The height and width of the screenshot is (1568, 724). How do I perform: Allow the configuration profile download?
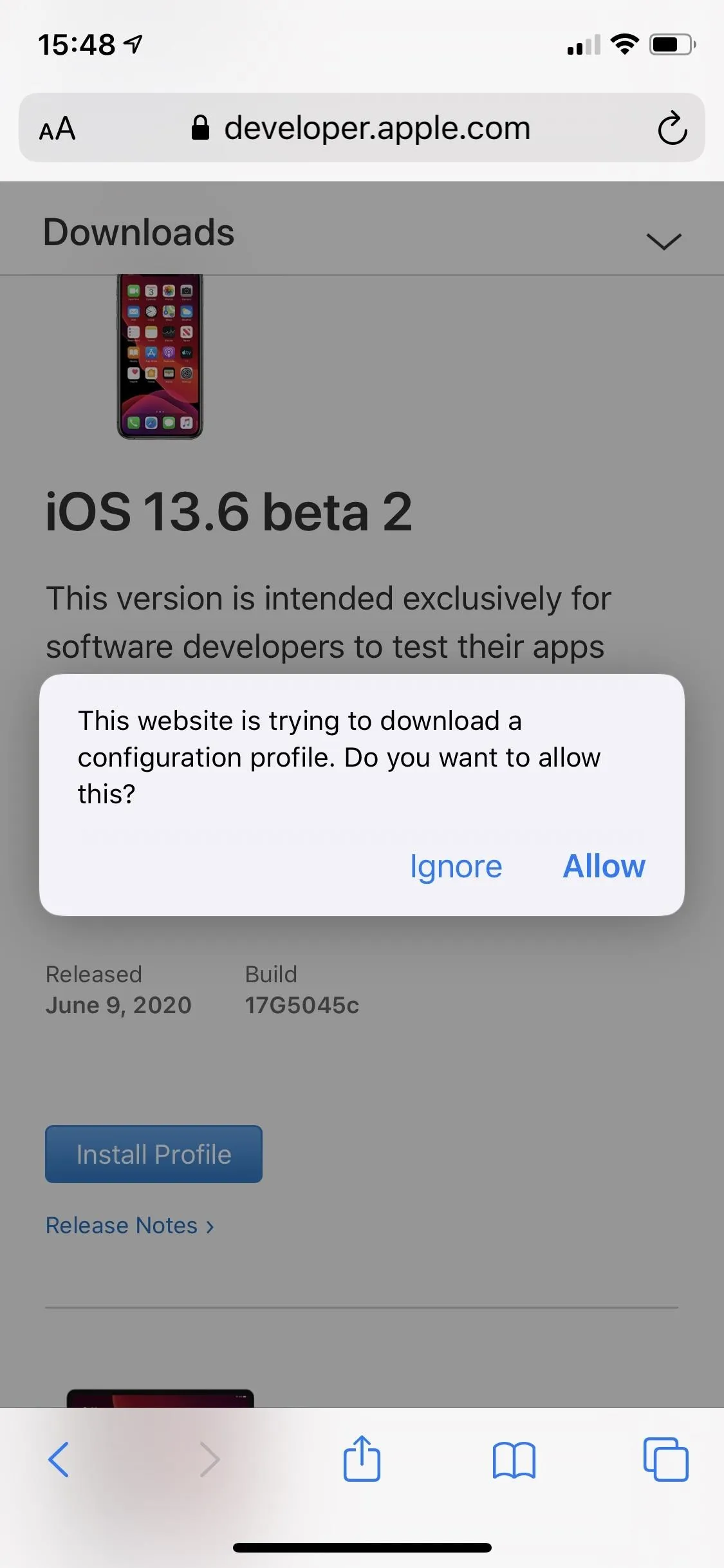point(604,866)
